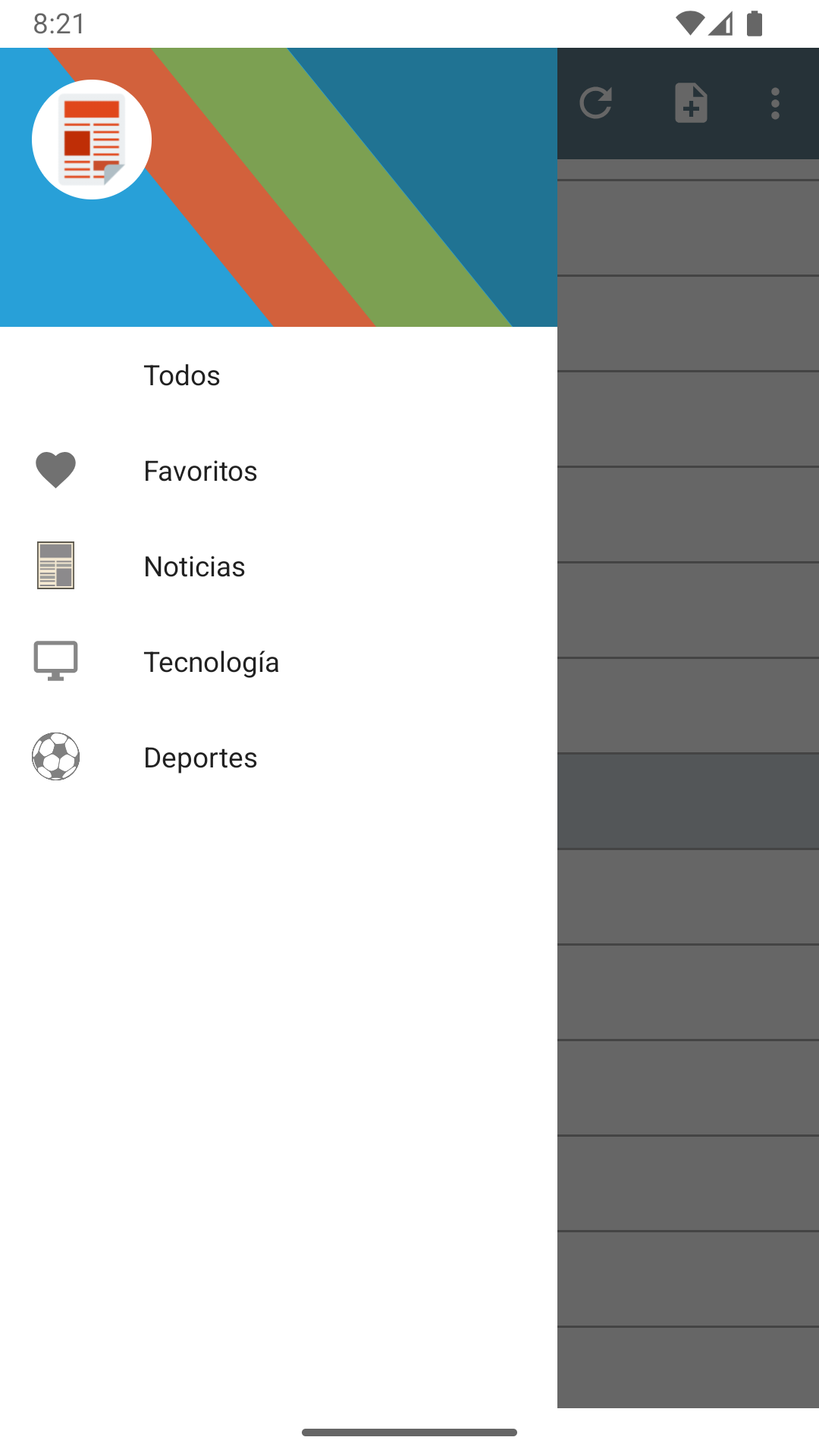Open the three-dot overflow menu
The height and width of the screenshot is (1456, 819).
tap(775, 103)
